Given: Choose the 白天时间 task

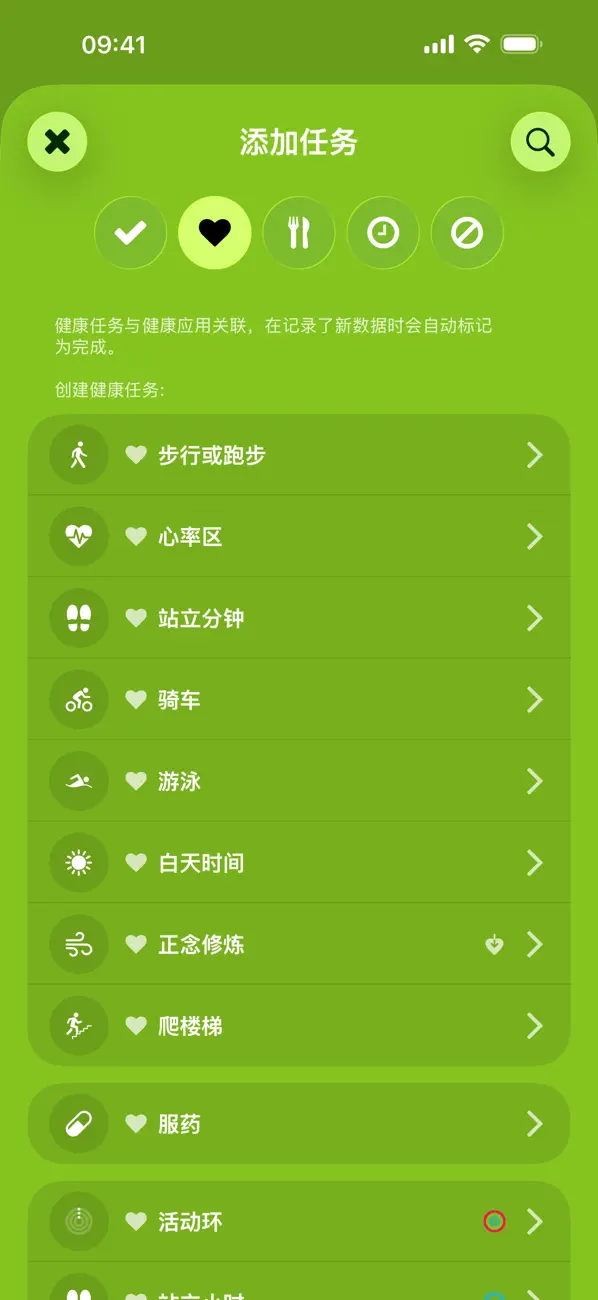Looking at the screenshot, I should pyautogui.click(x=299, y=863).
